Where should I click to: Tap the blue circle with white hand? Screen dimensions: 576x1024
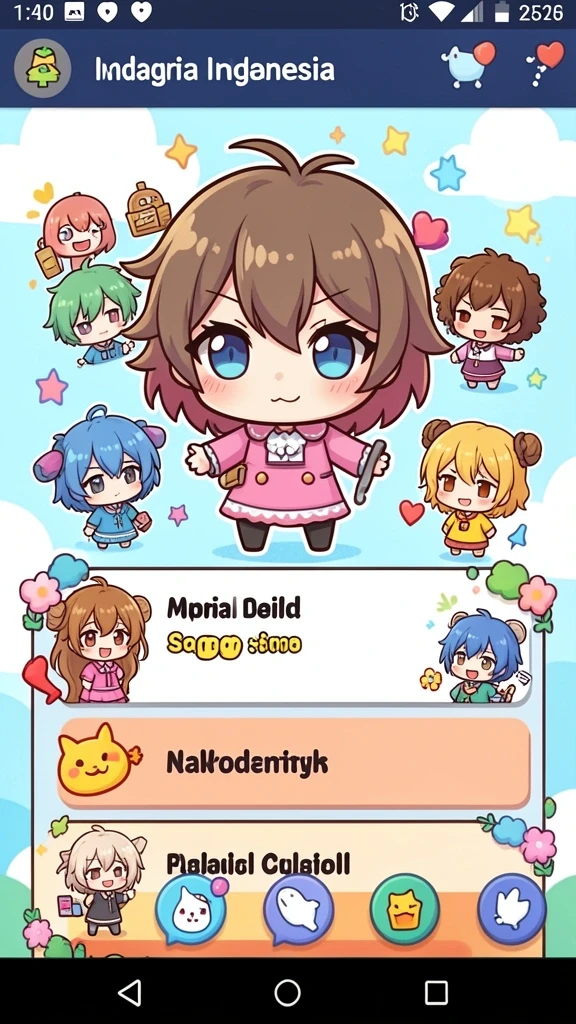(x=511, y=909)
